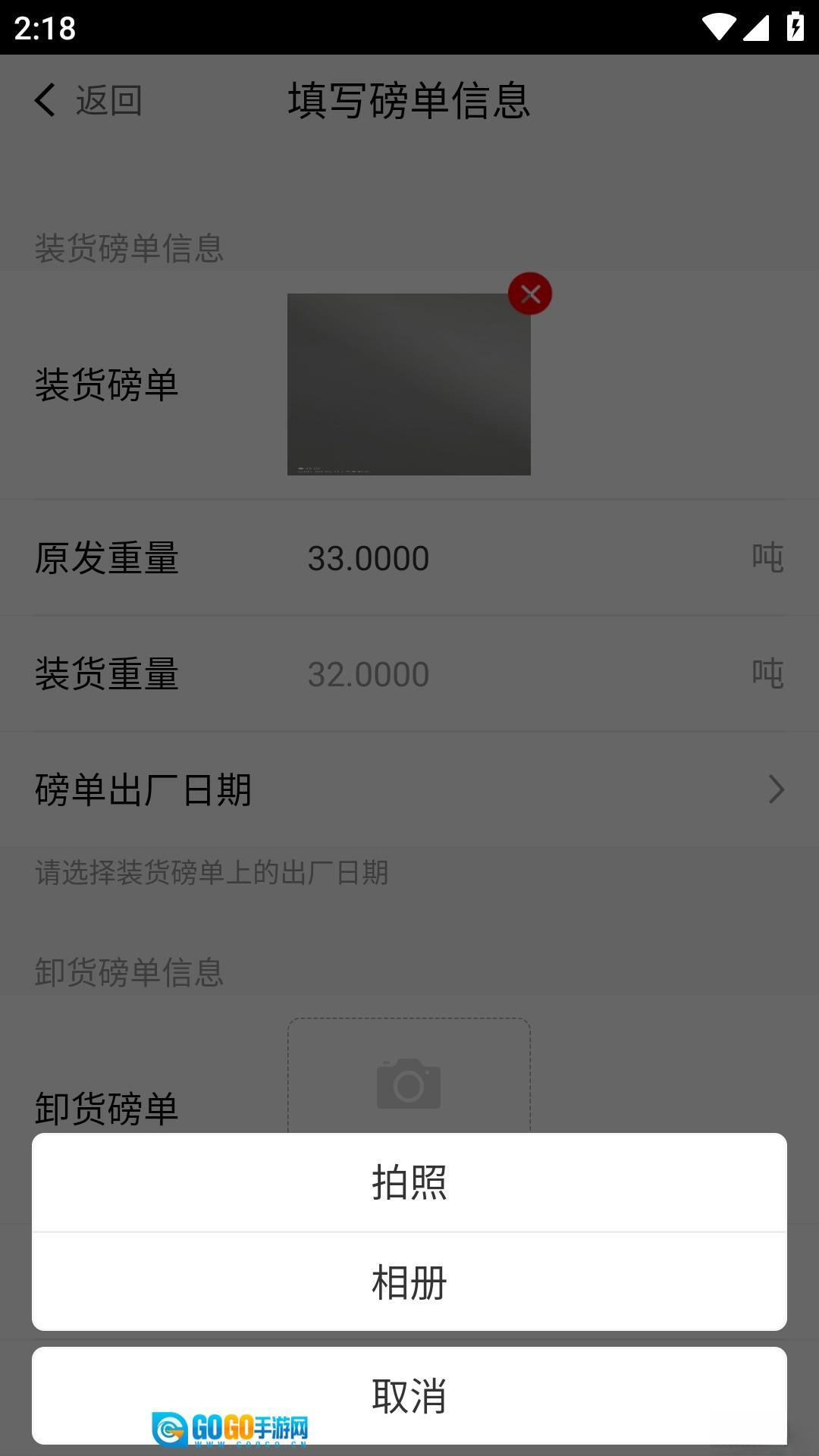The height and width of the screenshot is (1456, 819).
Task: Click the 填写磅单信息 page title
Action: point(409,101)
